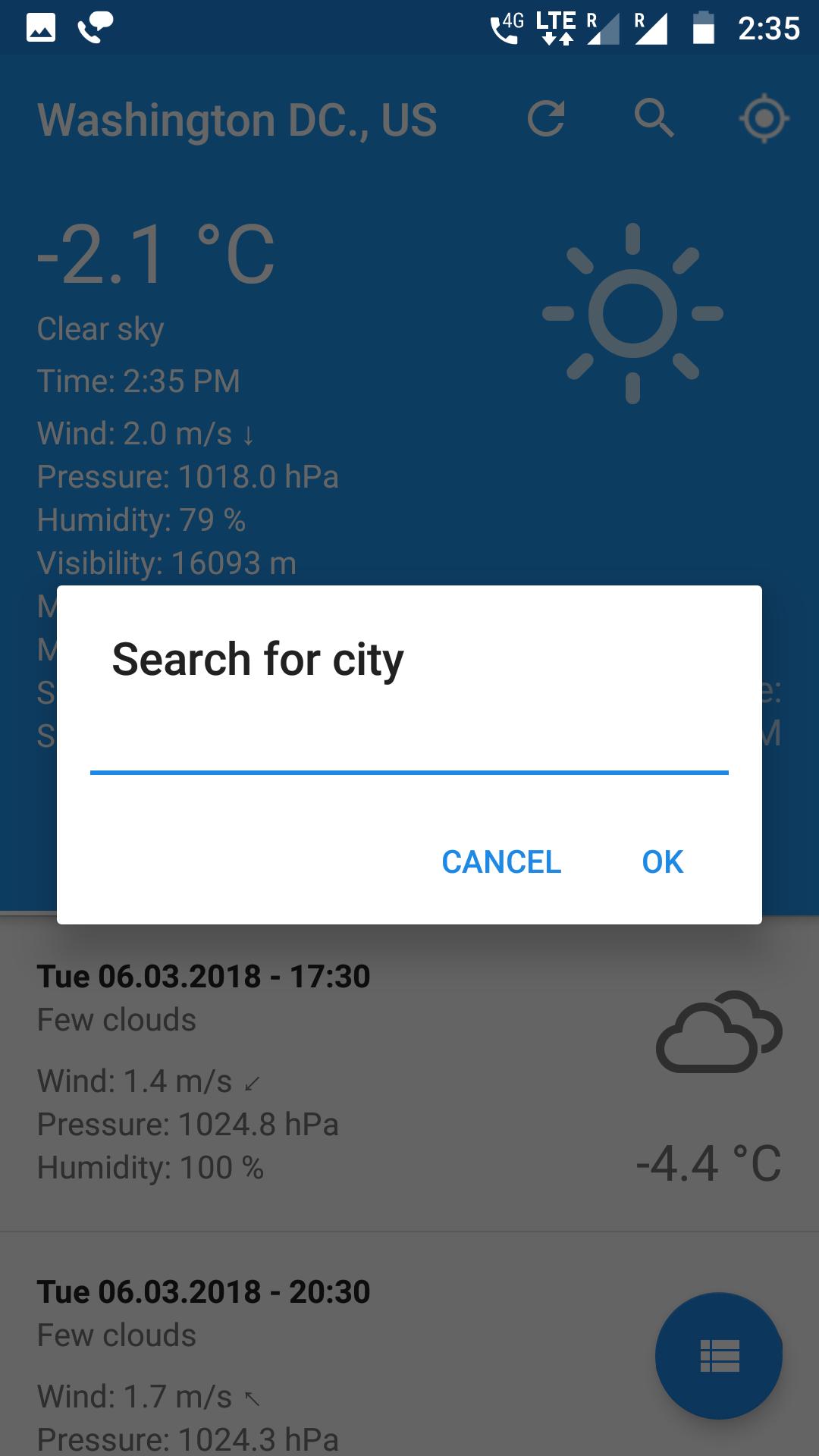The width and height of the screenshot is (819, 1456).
Task: Tap the Washington DC., US title
Action: [237, 119]
